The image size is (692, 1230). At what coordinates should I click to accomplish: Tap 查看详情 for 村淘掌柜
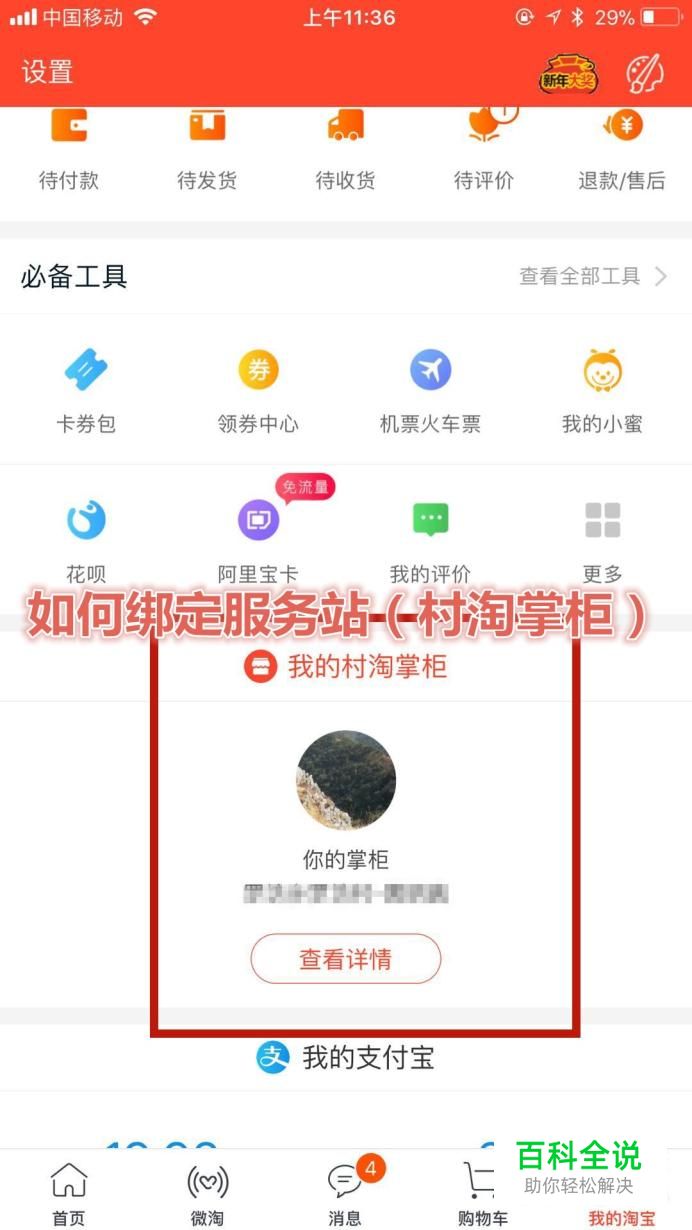point(345,959)
